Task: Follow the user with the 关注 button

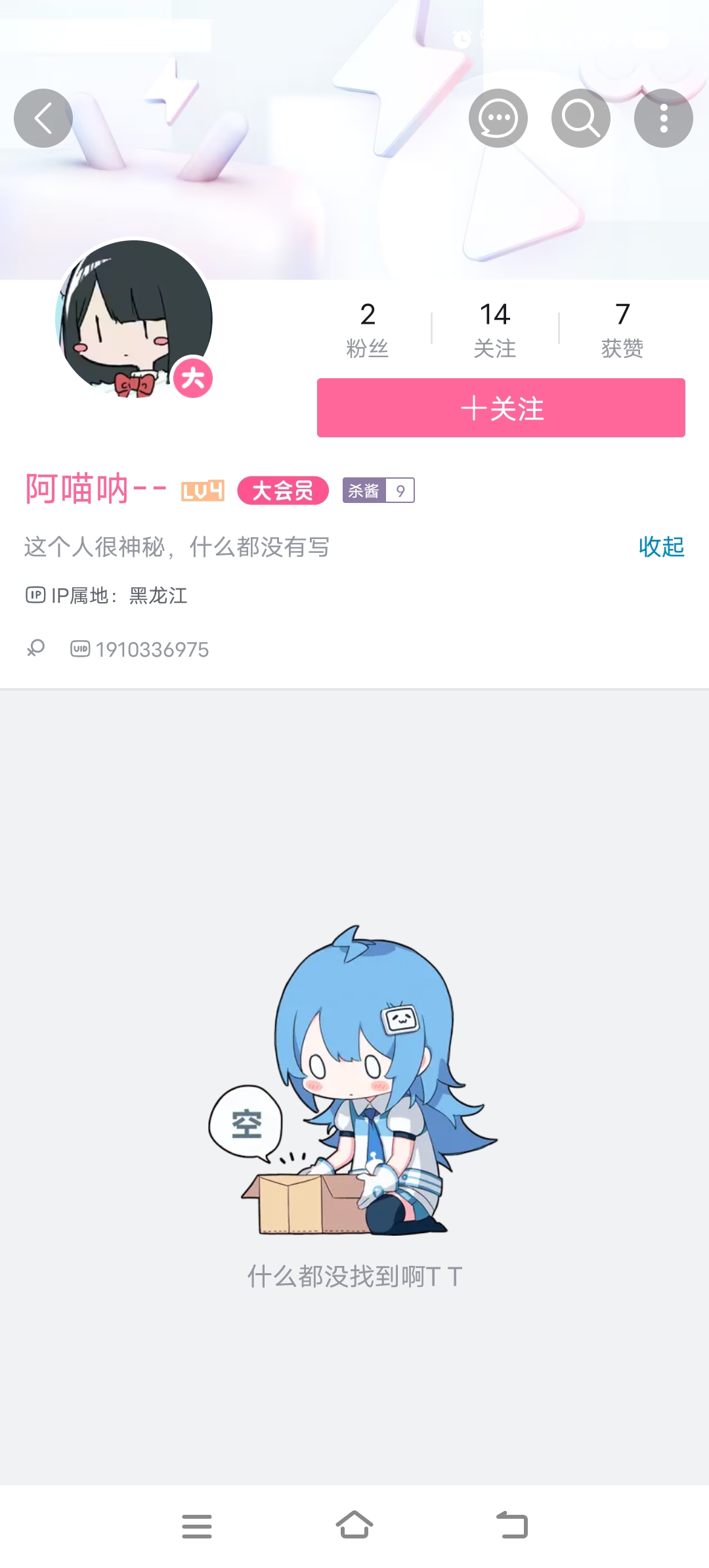Action: click(500, 407)
